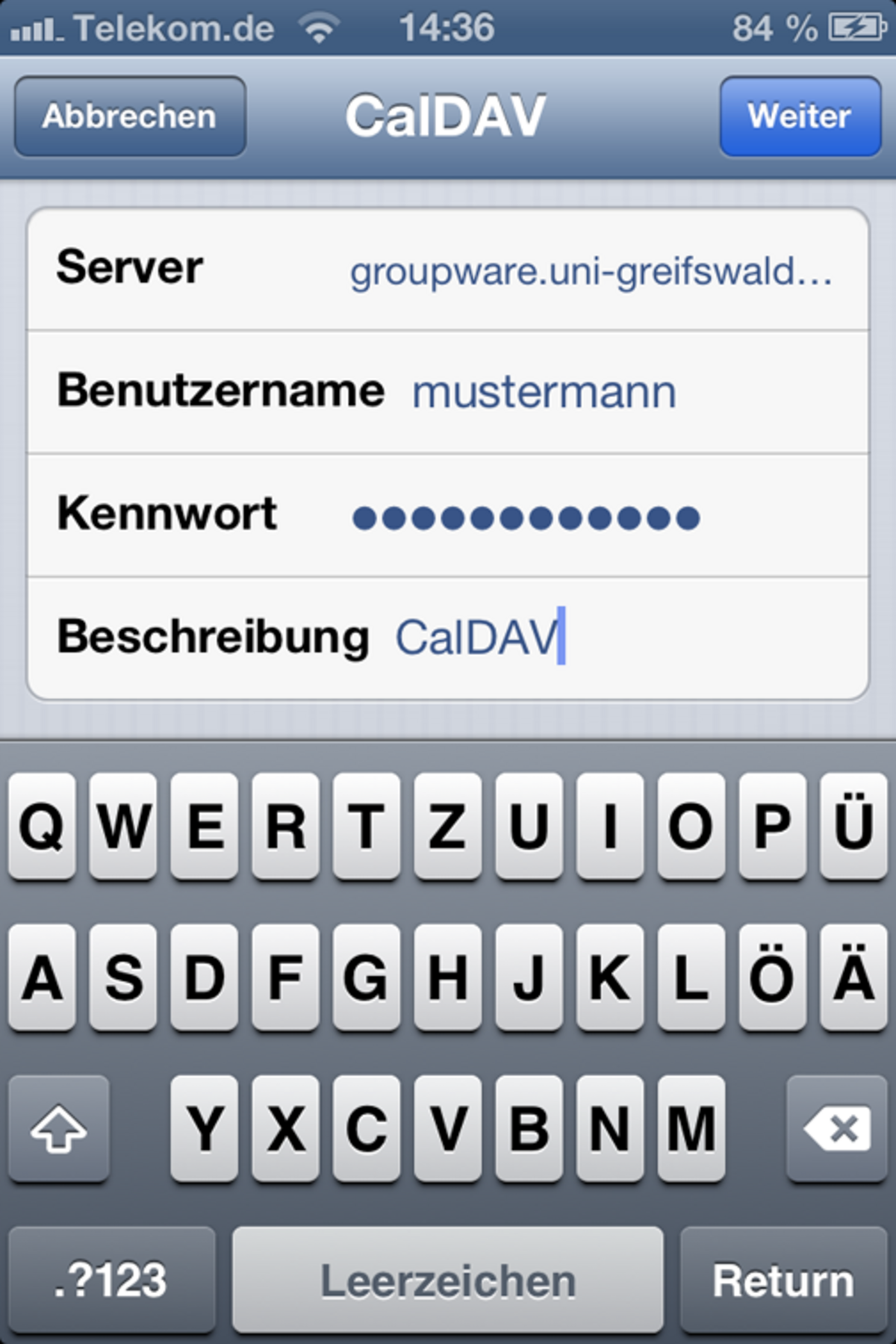This screenshot has height=1344, width=896.
Task: Hit the backspace key on keyboard
Action: tap(837, 1129)
